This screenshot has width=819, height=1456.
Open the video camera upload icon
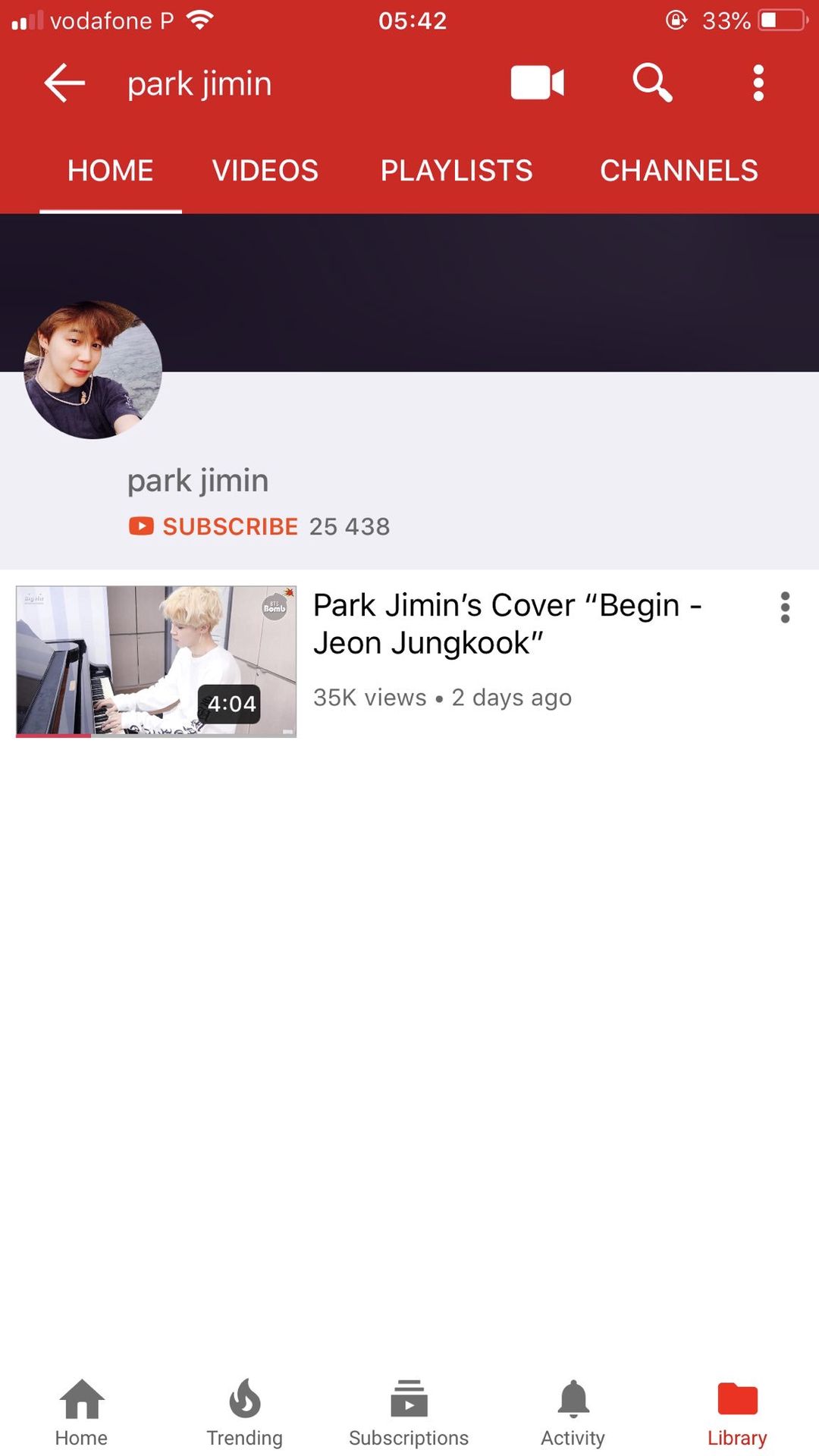[537, 83]
